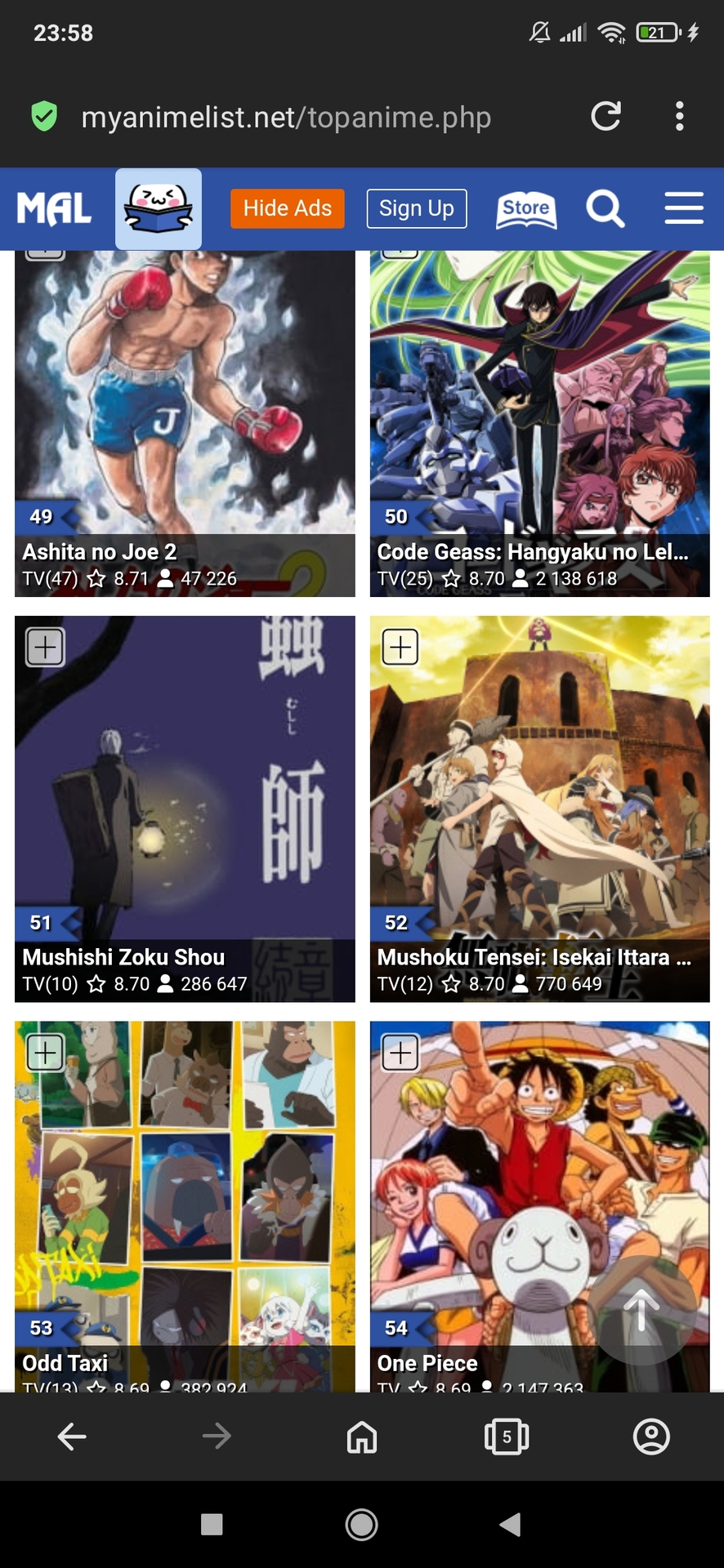Add Odd Taxi to your list
Viewport: 724px width, 1568px height.
point(46,1053)
